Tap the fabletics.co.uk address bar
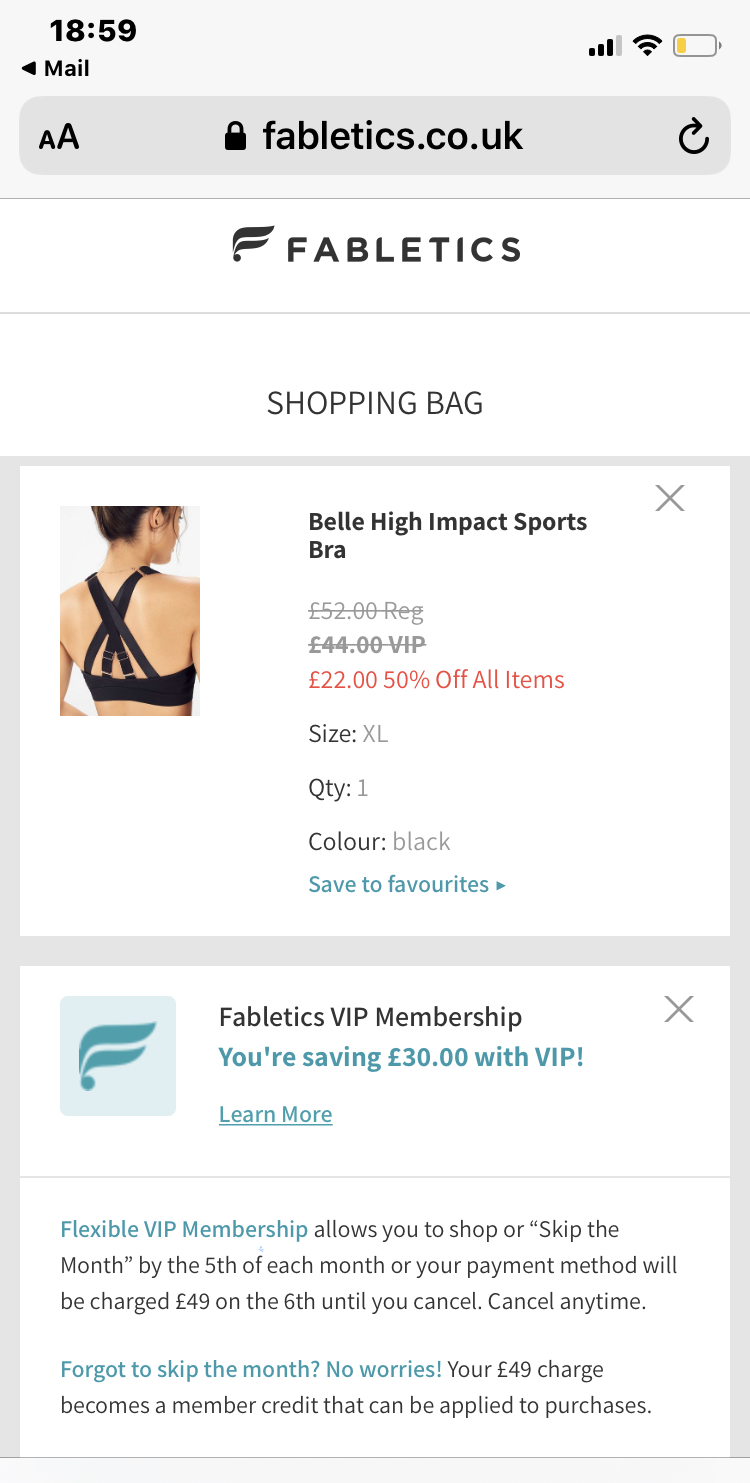 pyautogui.click(x=375, y=136)
